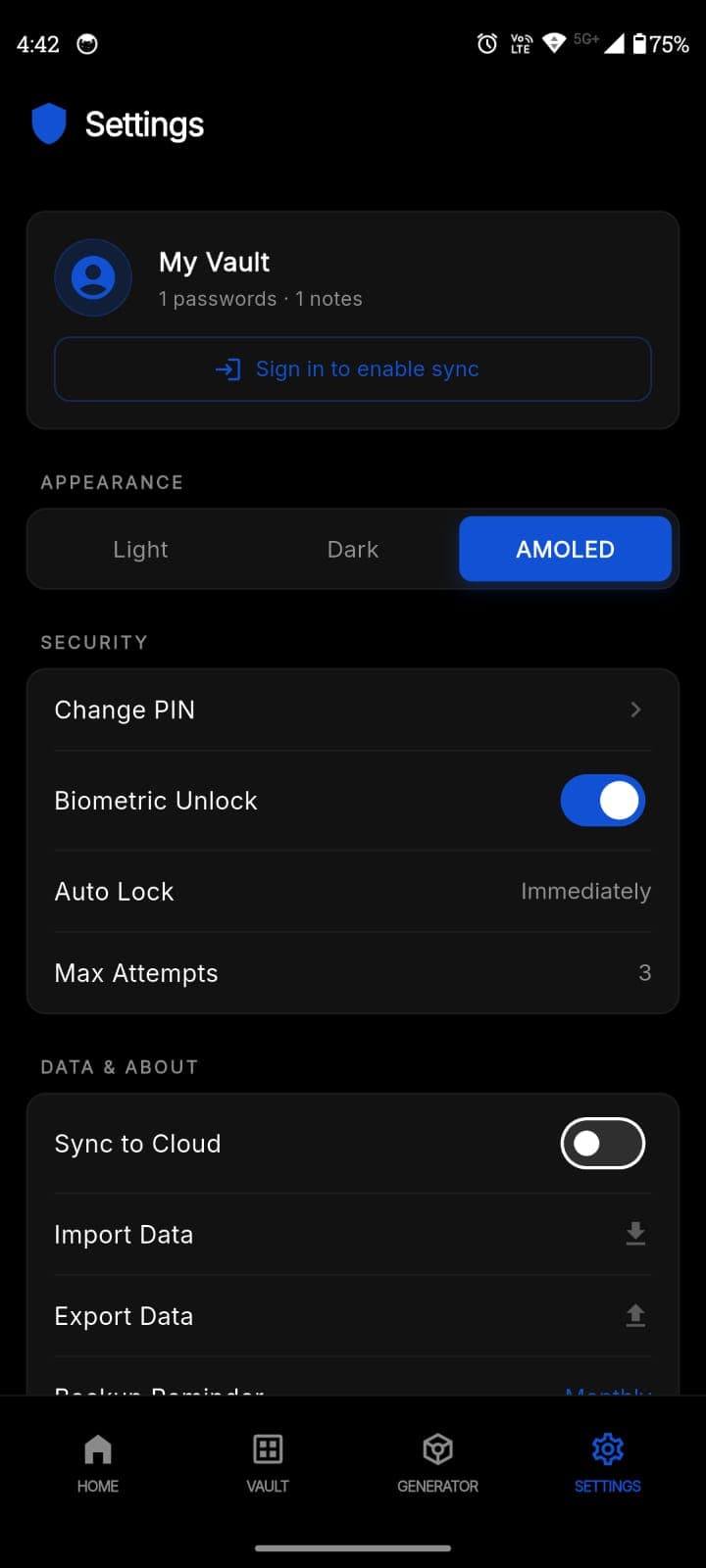This screenshot has height=1568, width=706.
Task: Select the Settings gear icon
Action: coord(606,1448)
